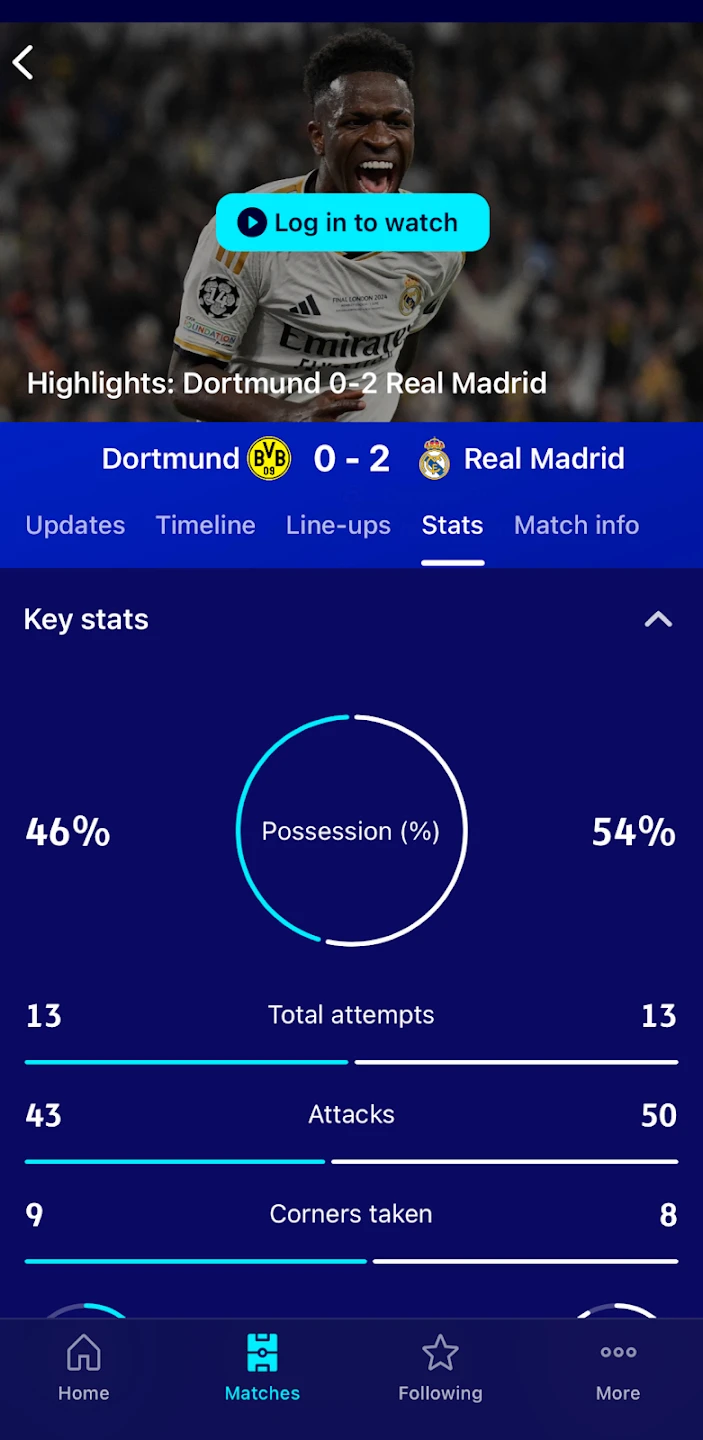Switch to the Following tab
This screenshot has width=703, height=1440.
click(440, 1368)
